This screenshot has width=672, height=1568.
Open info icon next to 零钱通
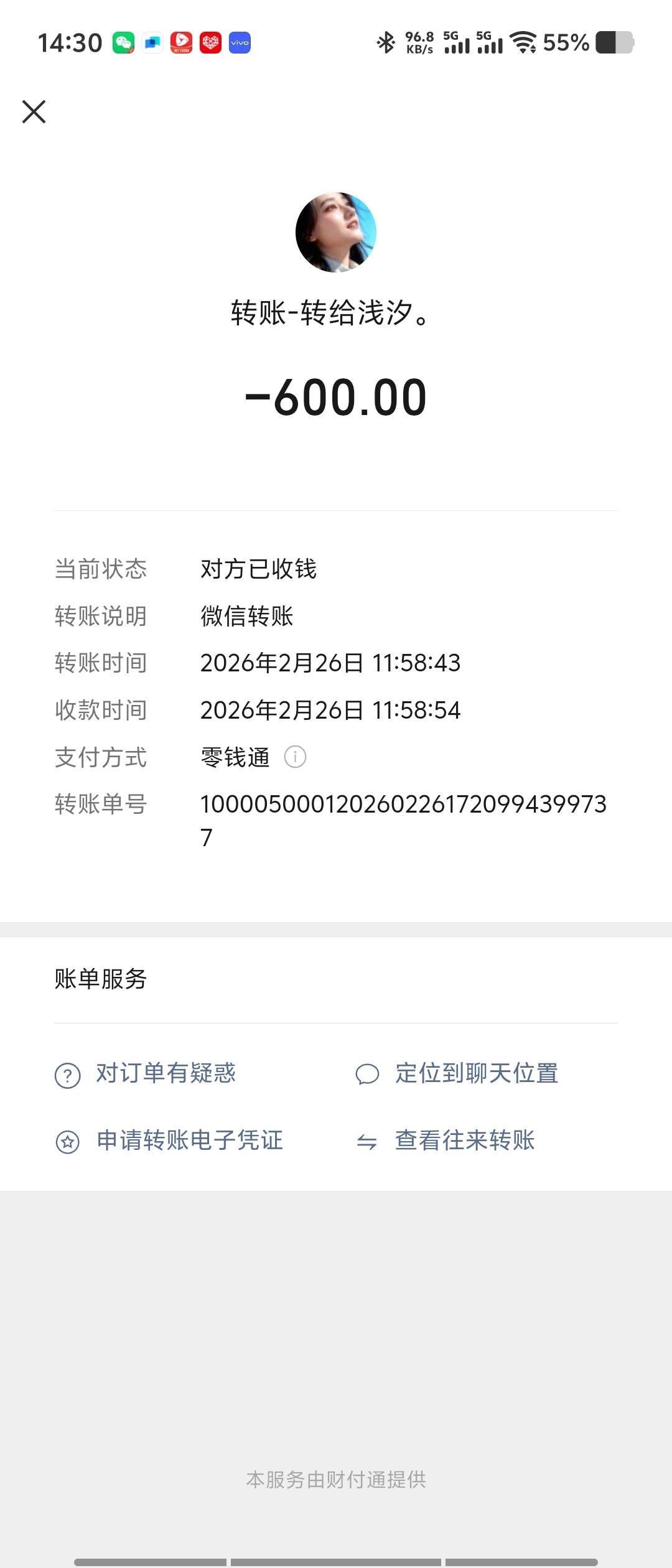point(295,757)
